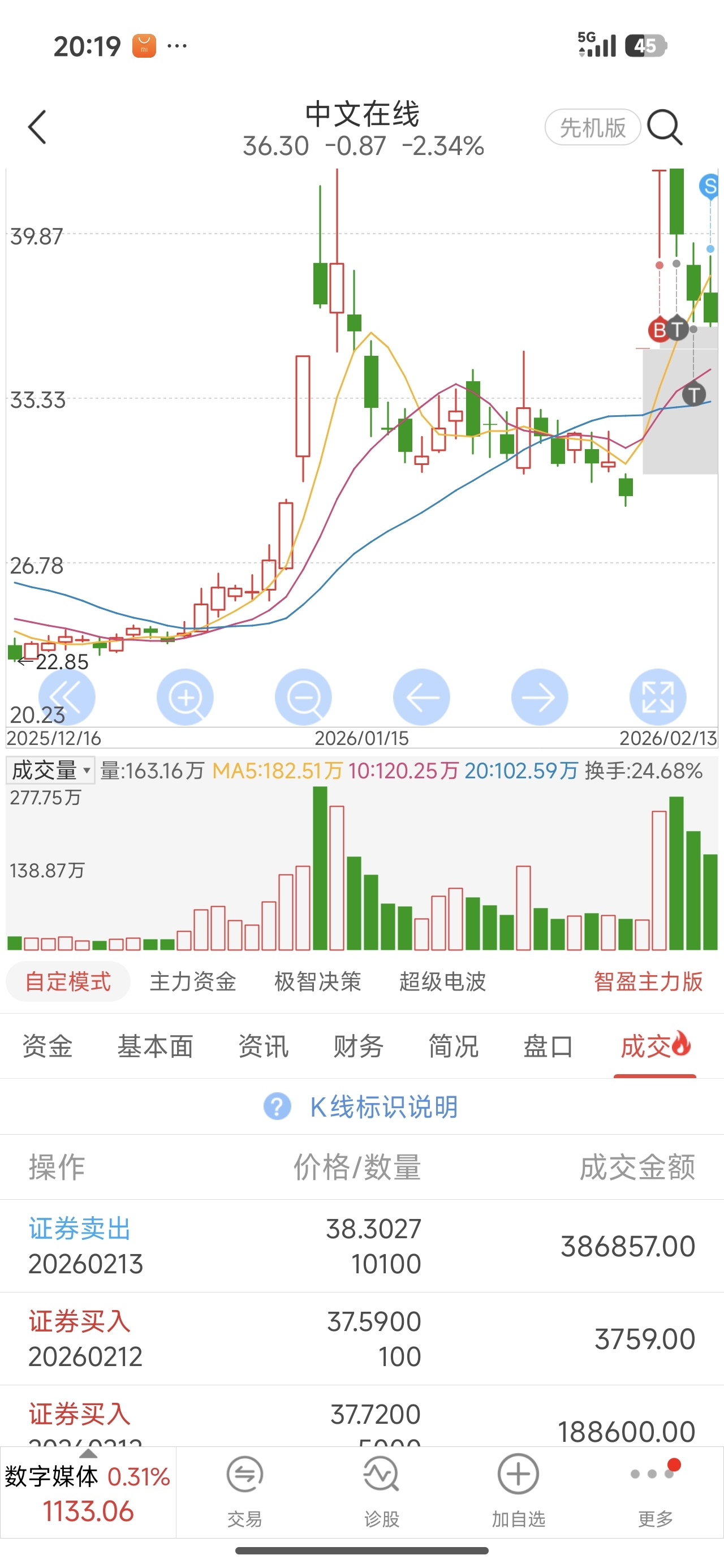View K线标识说明 help
Image resolution: width=724 pixels, height=1568 pixels.
click(361, 1106)
